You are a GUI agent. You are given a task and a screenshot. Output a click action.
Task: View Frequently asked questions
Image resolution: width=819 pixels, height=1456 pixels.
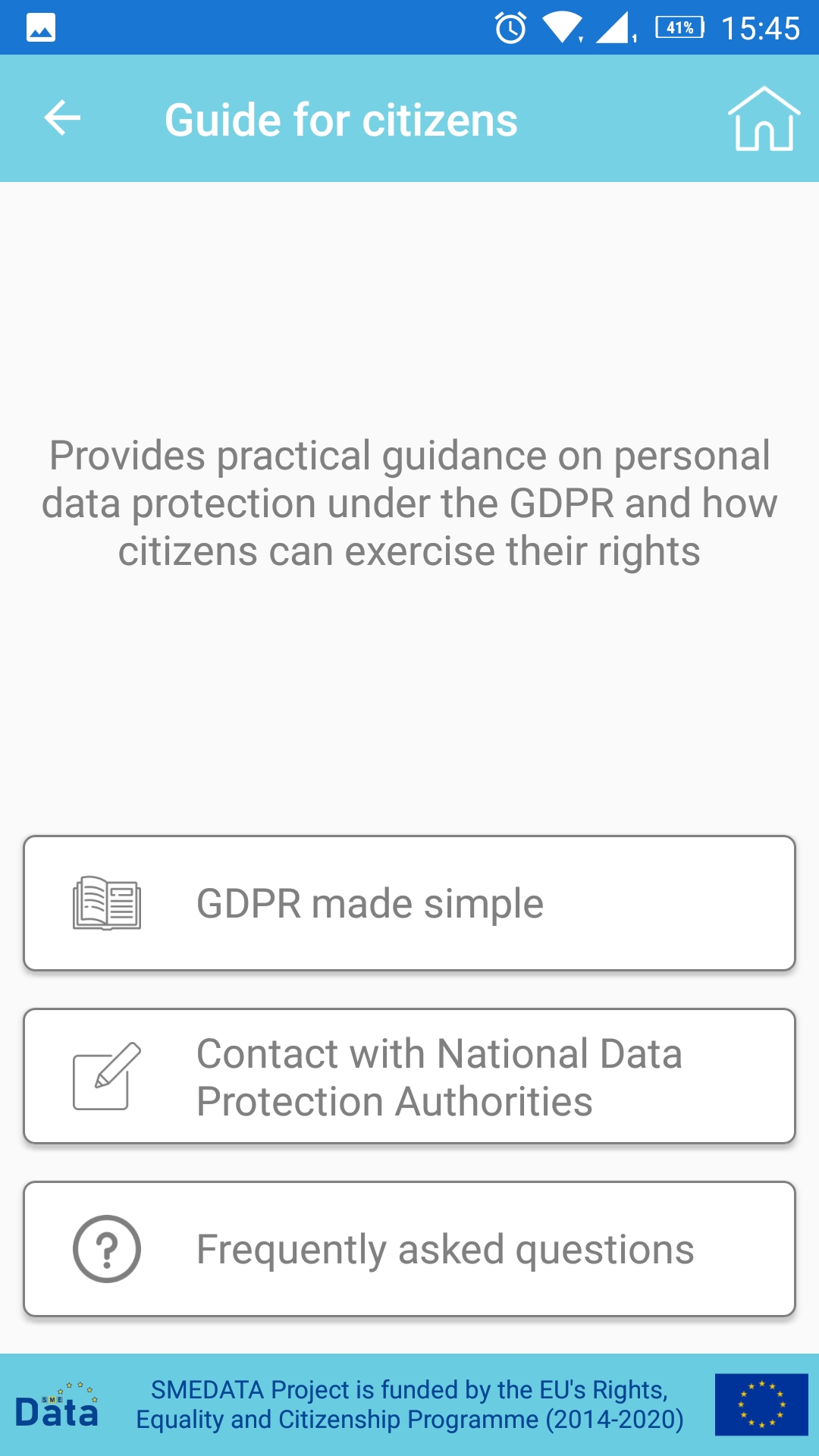click(409, 1249)
